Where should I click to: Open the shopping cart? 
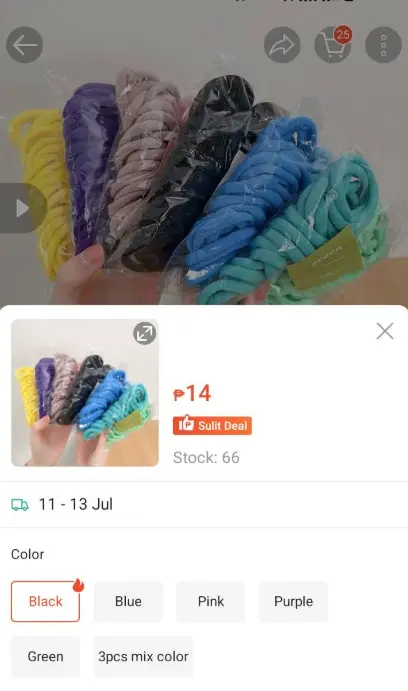point(333,45)
